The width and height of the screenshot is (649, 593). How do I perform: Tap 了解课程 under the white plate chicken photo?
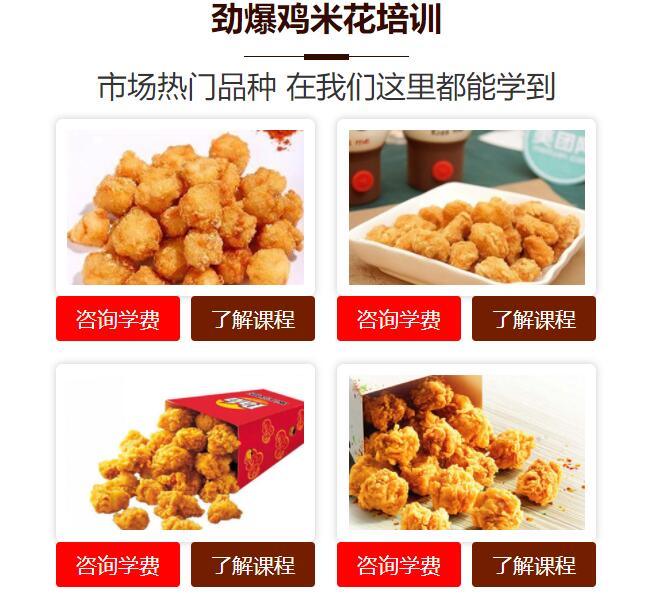pos(534,319)
